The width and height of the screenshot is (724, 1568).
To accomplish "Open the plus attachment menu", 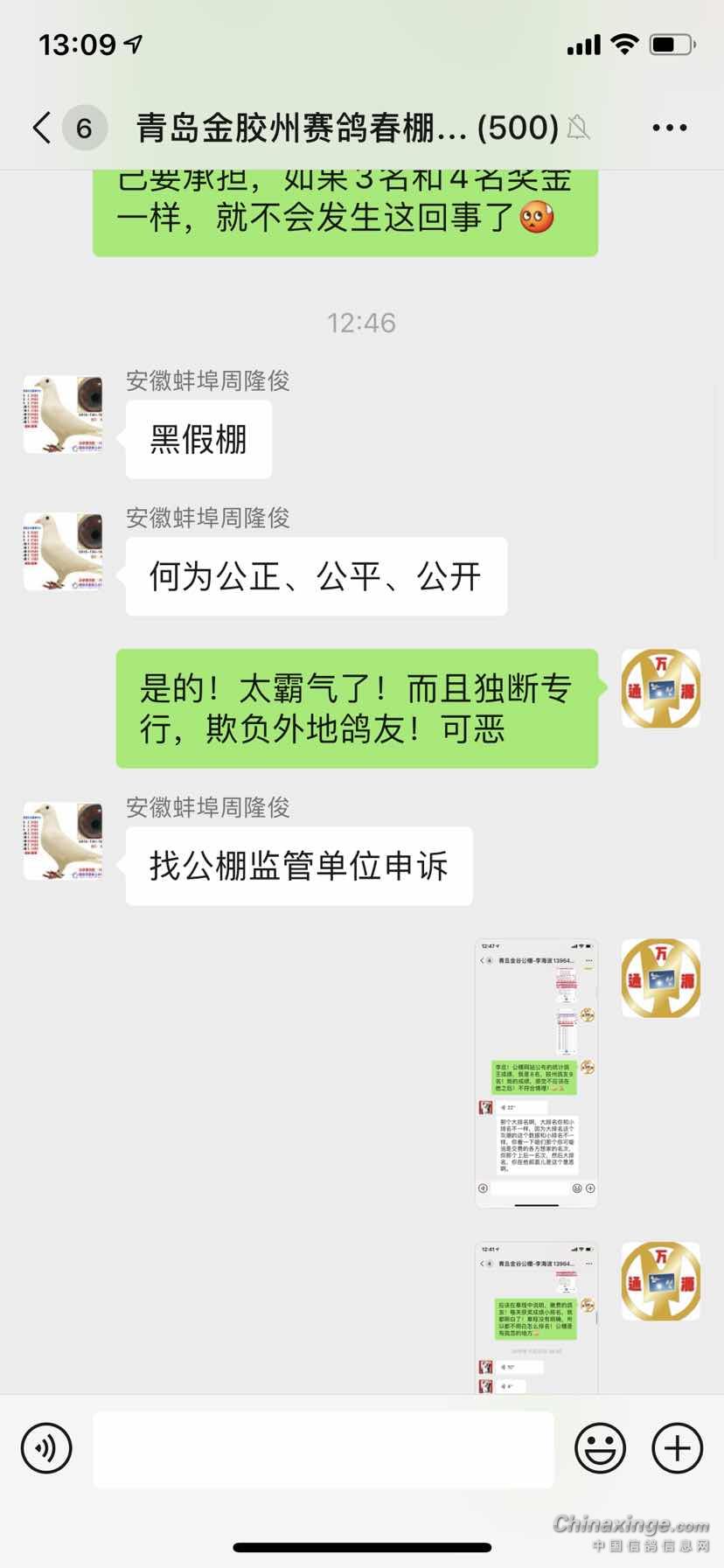I will [678, 1448].
